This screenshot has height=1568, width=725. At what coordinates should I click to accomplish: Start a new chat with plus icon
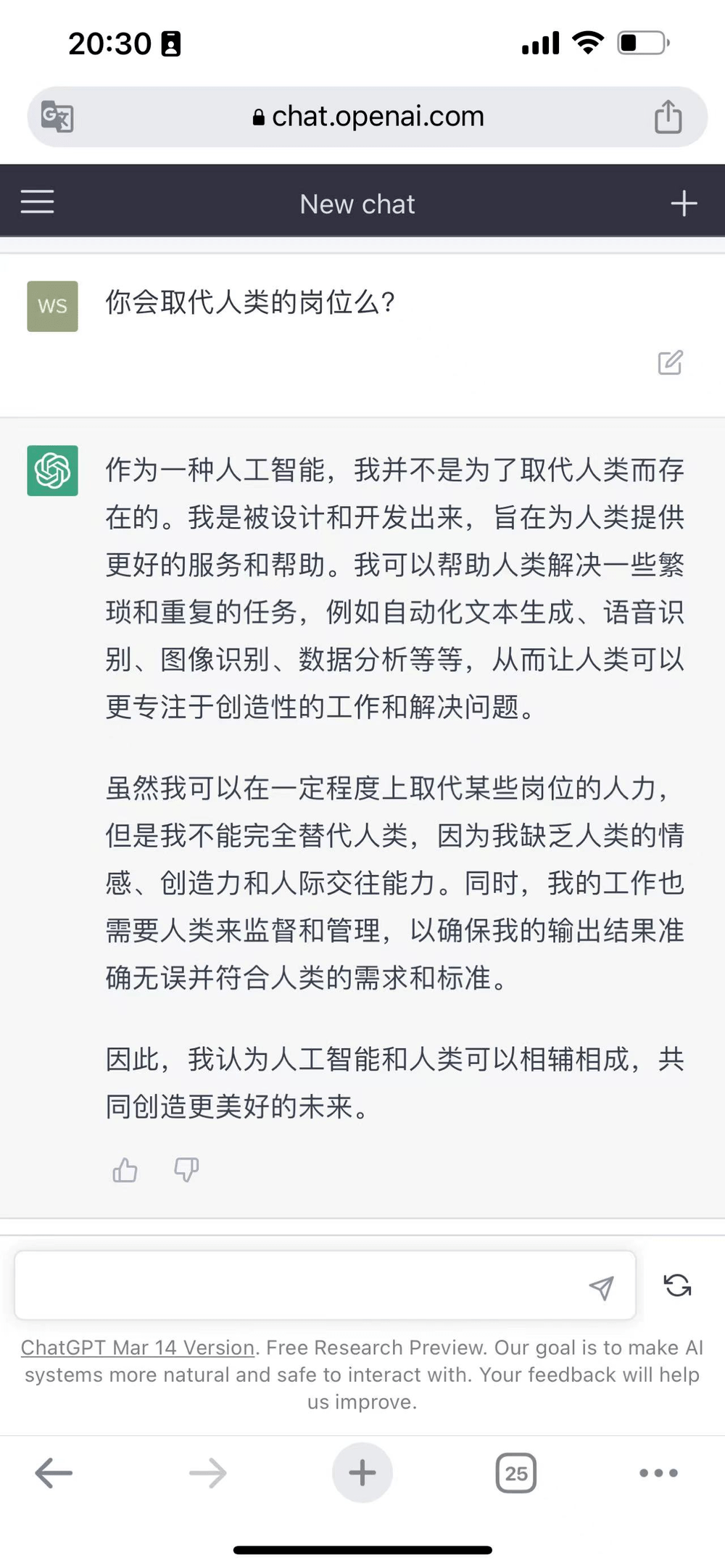click(x=684, y=204)
